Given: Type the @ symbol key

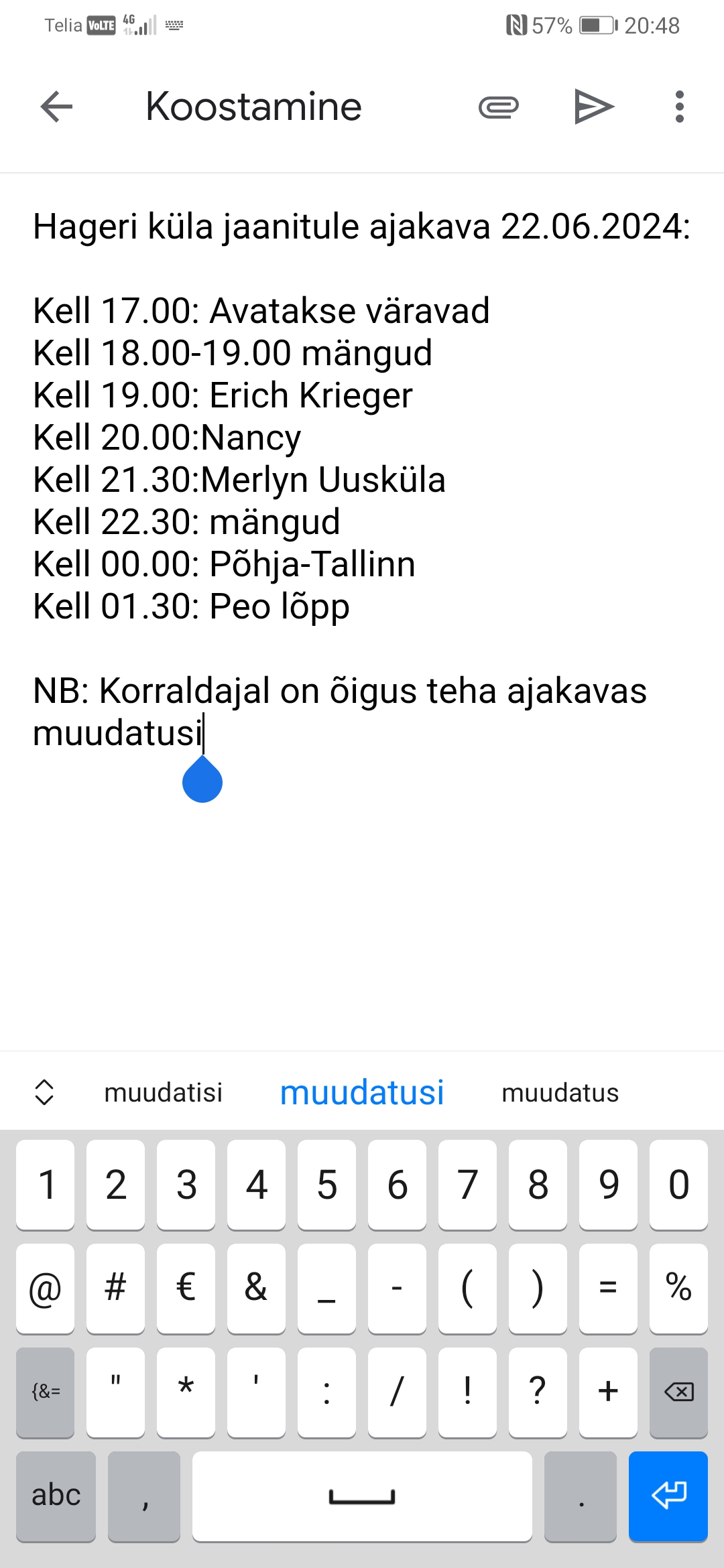Looking at the screenshot, I should pyautogui.click(x=46, y=1289).
